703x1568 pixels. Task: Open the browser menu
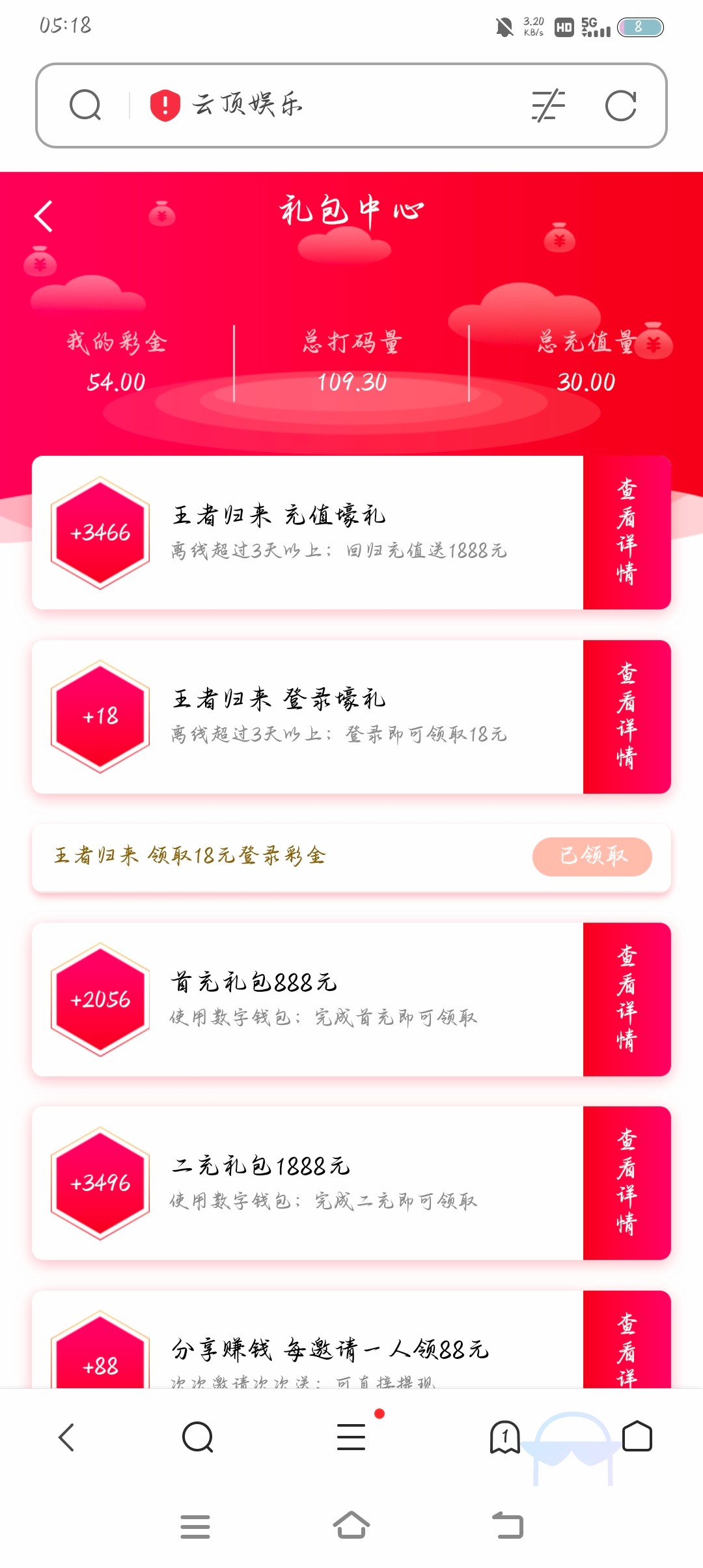point(351,1437)
